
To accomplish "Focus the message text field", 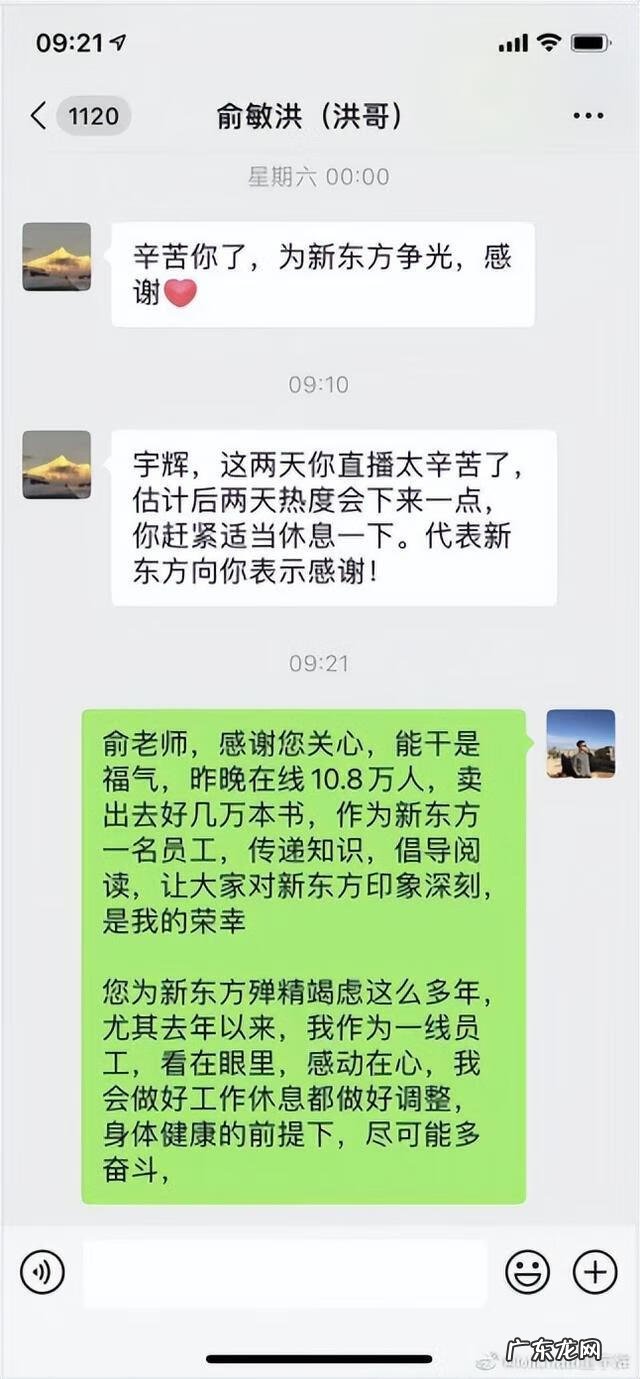I will [284, 1272].
